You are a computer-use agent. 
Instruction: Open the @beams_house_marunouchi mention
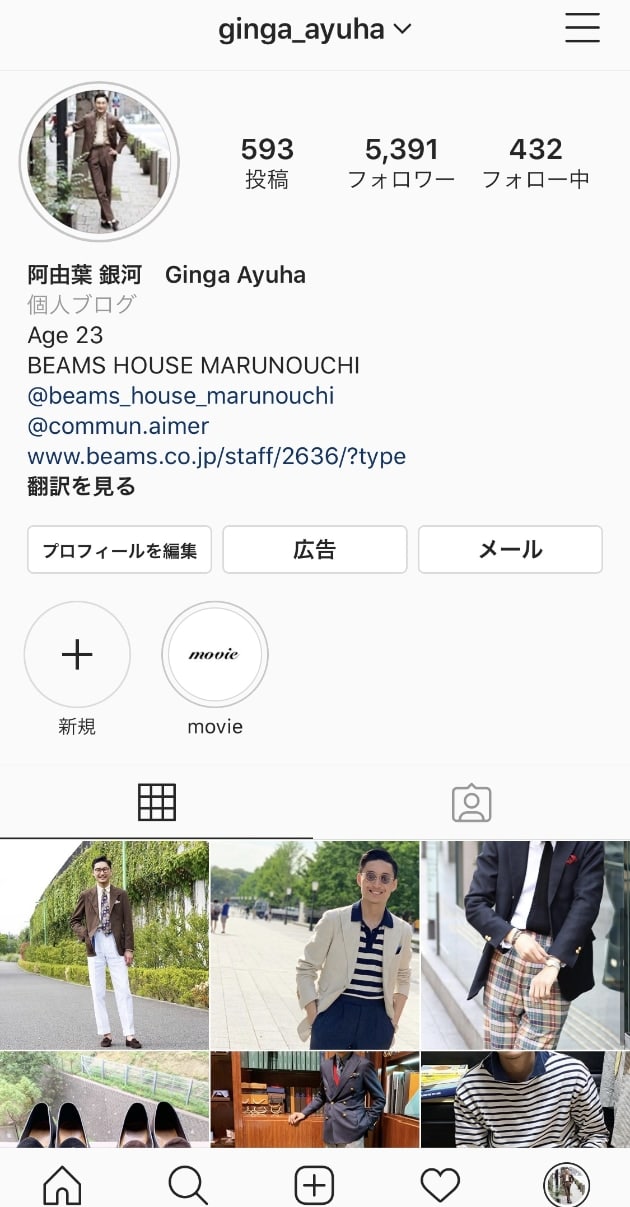(181, 395)
